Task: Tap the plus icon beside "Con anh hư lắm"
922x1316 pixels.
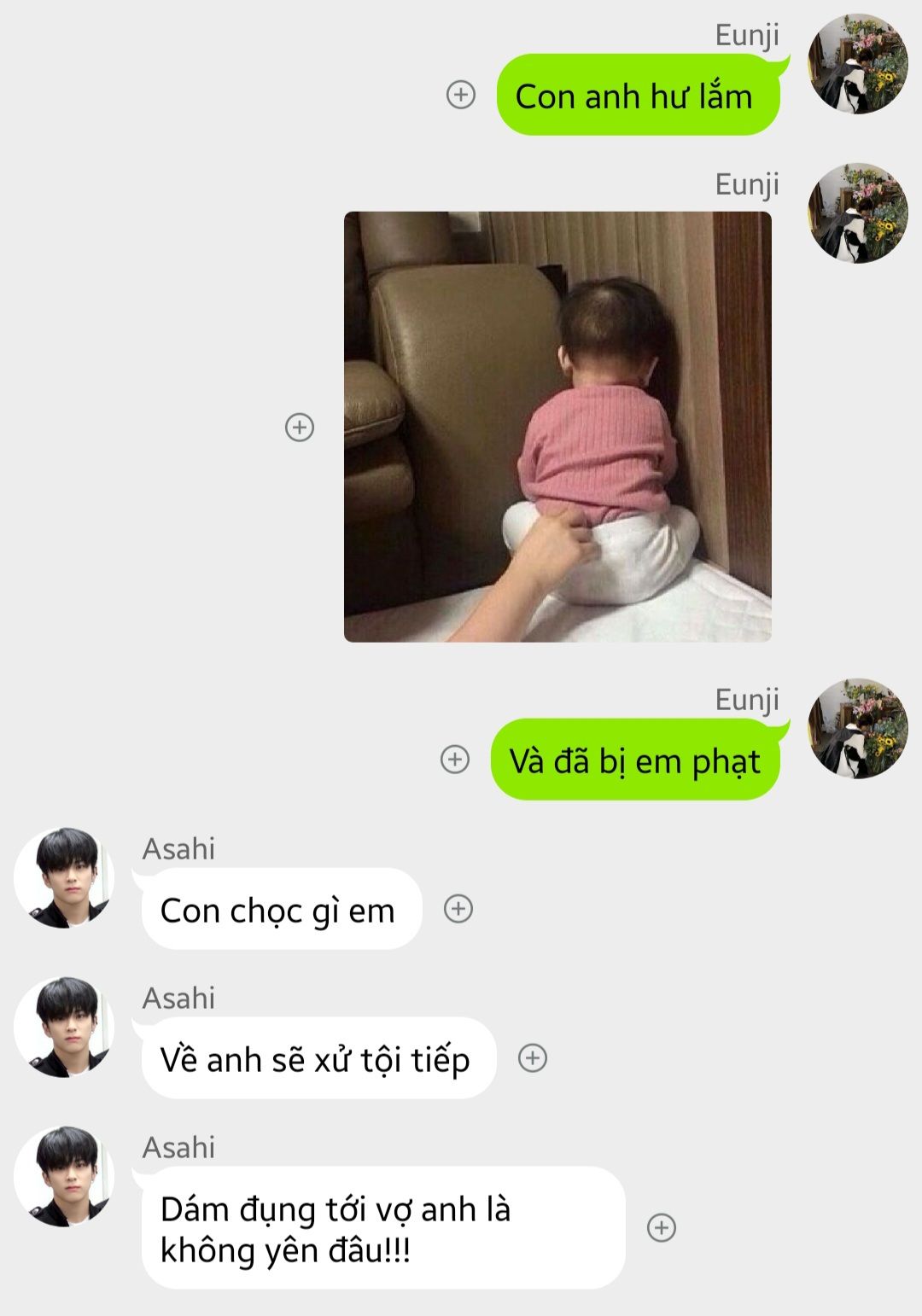Action: coord(461,94)
